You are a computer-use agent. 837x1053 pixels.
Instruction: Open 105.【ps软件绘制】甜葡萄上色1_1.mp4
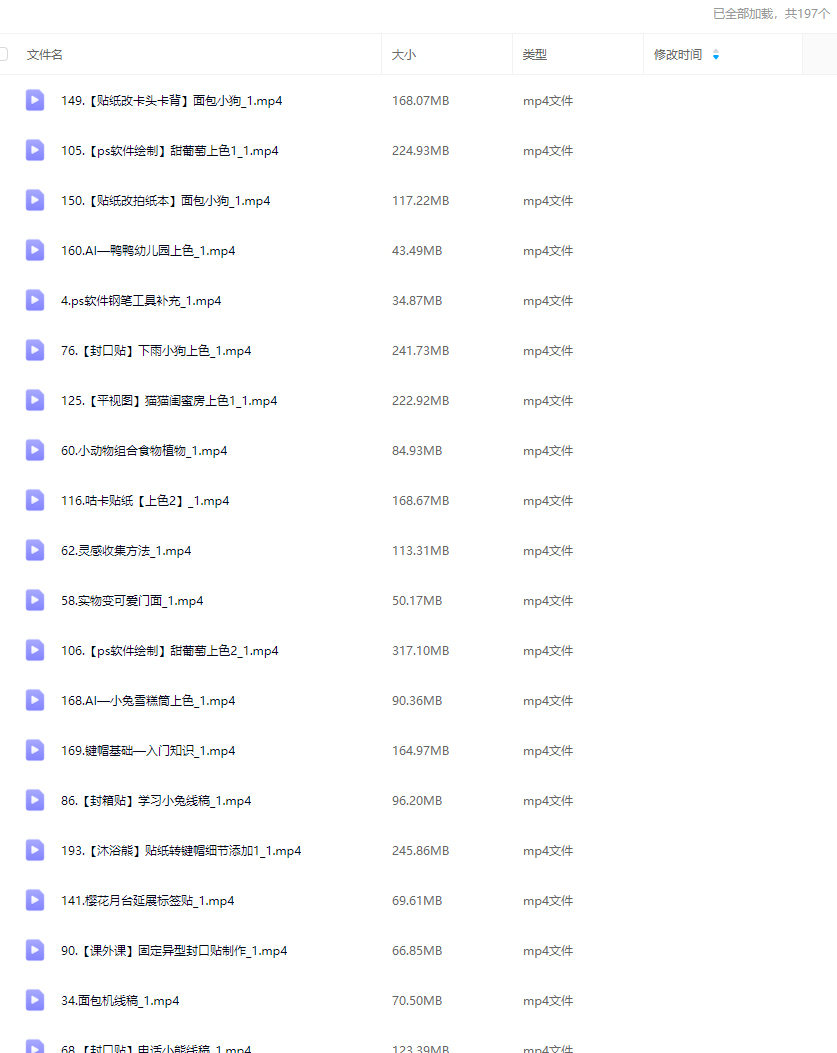coord(169,151)
